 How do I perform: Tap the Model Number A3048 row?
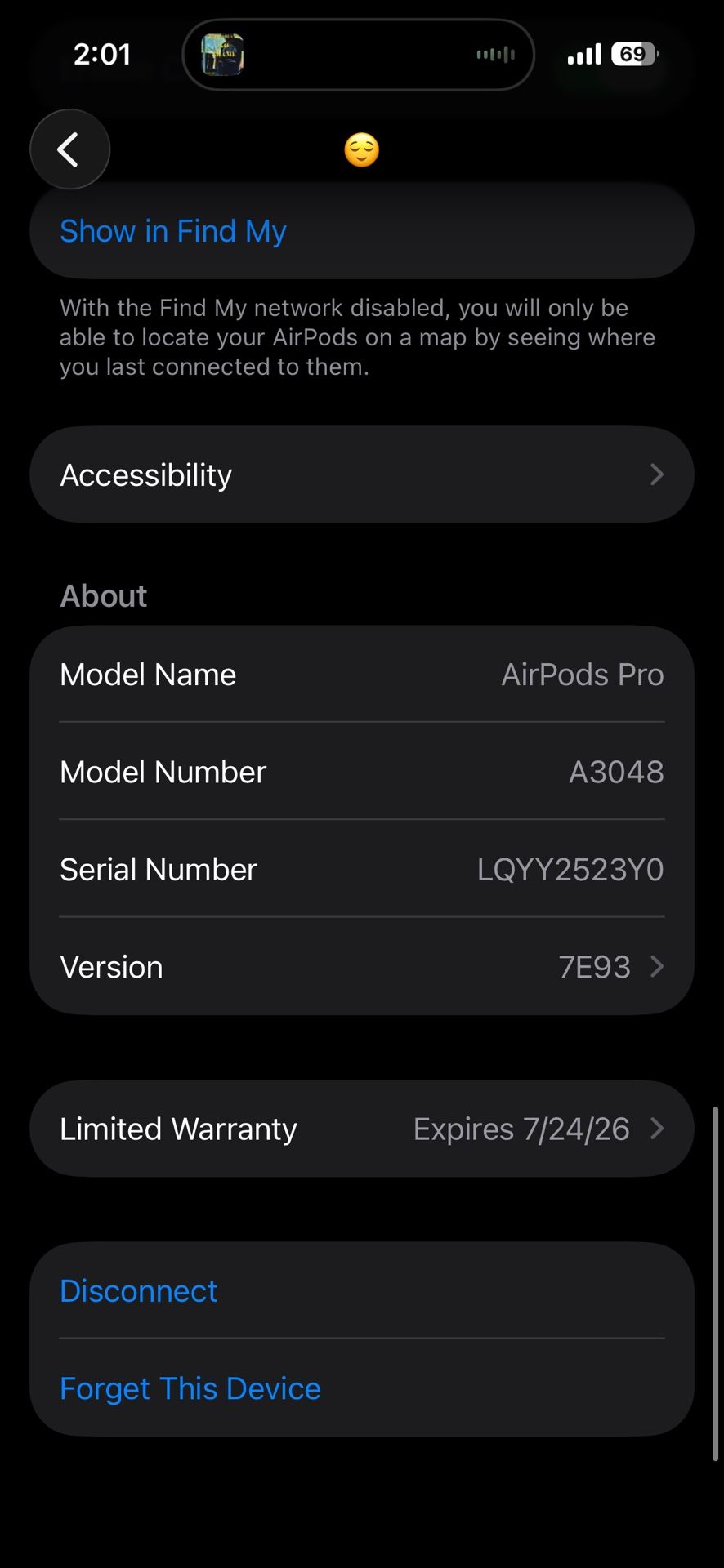(360, 771)
